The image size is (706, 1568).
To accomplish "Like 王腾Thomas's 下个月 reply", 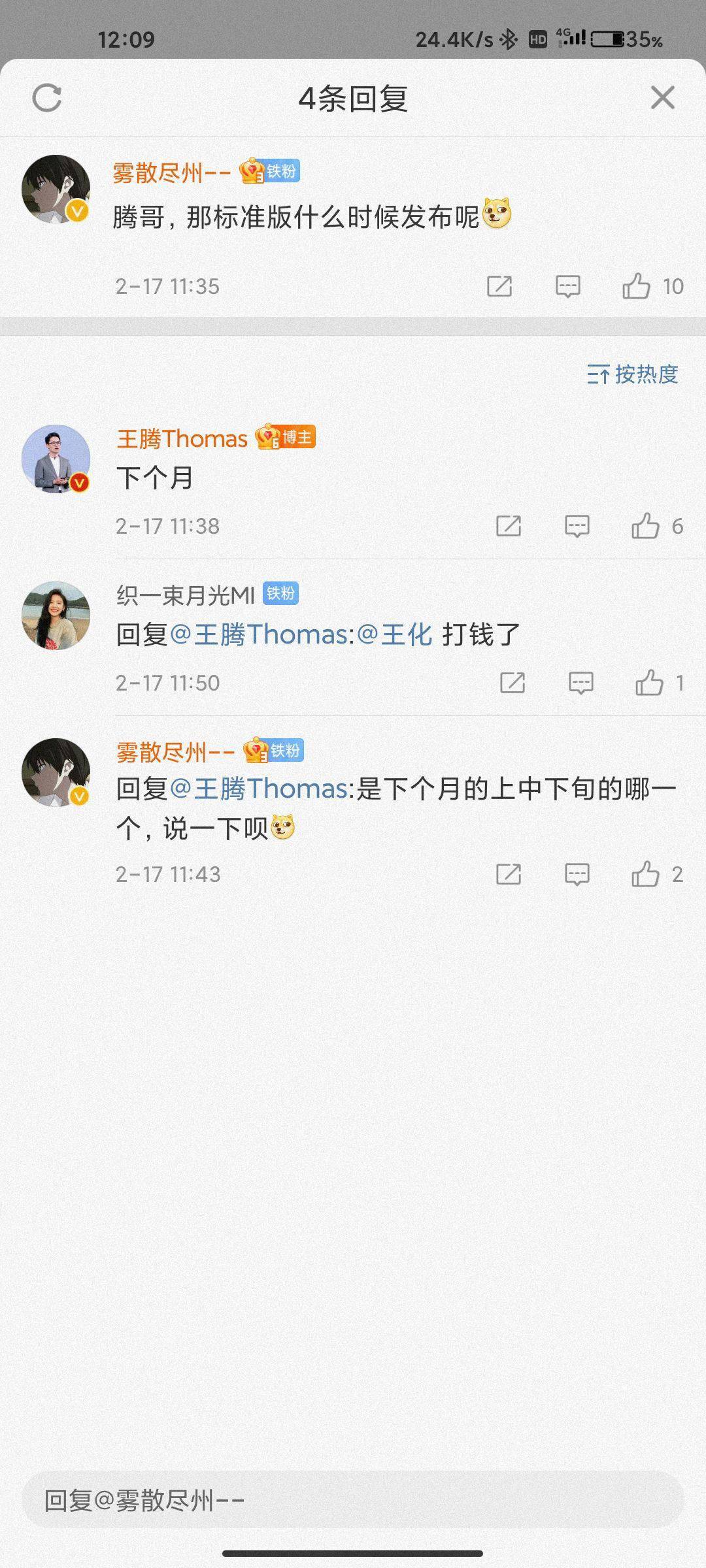I will (645, 526).
